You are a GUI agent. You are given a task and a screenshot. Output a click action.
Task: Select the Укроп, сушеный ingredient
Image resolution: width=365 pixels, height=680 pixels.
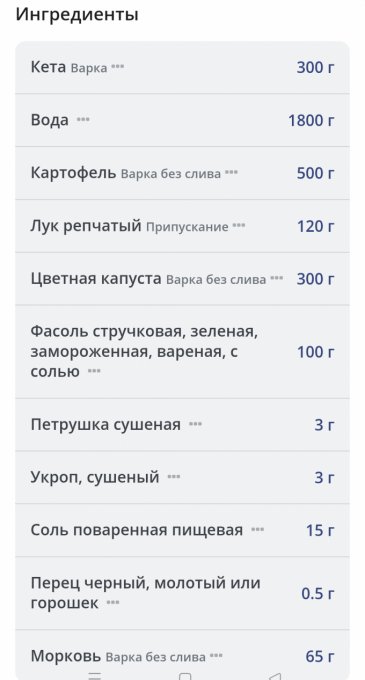click(x=182, y=477)
